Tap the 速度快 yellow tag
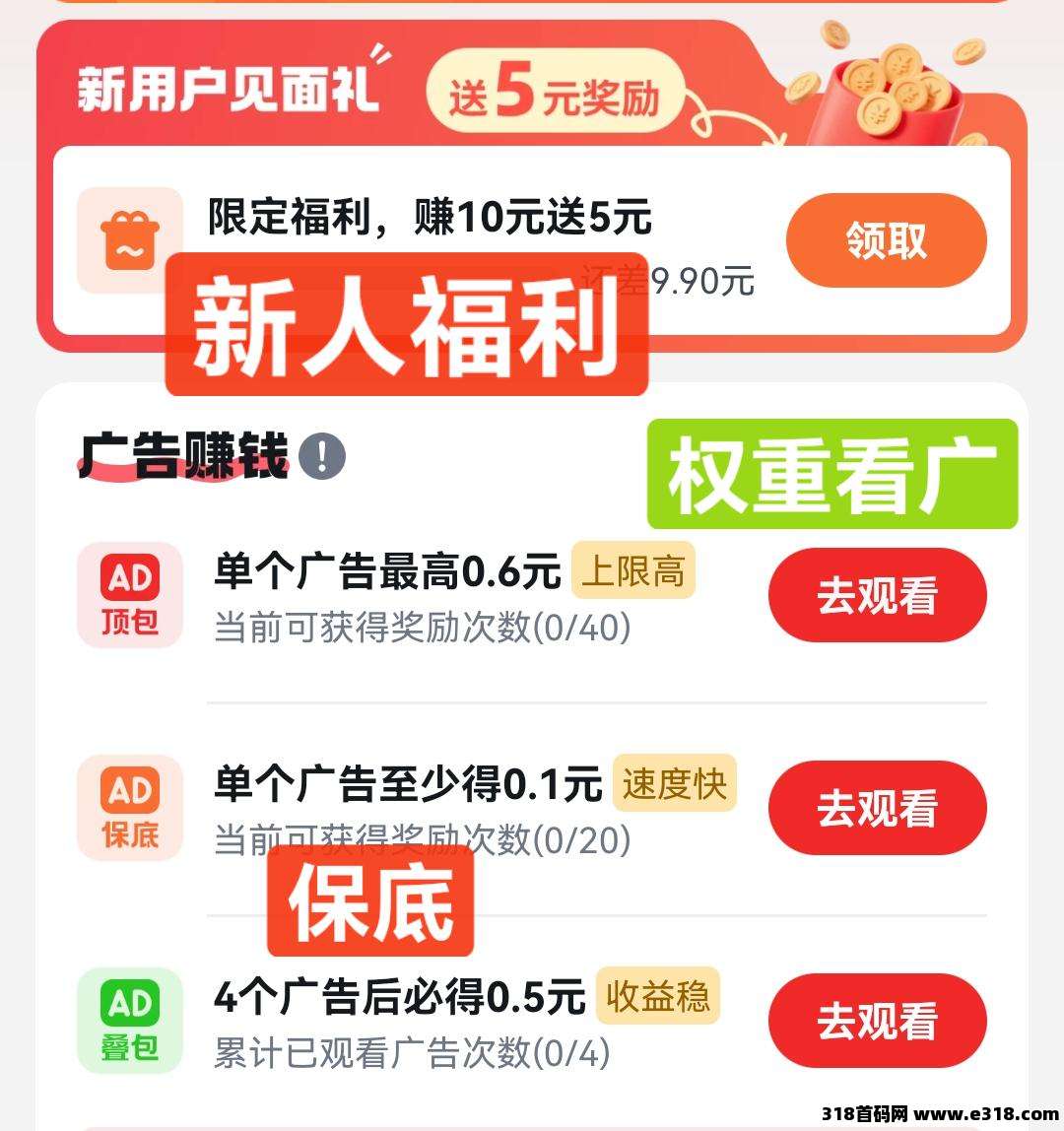 pyautogui.click(x=676, y=781)
